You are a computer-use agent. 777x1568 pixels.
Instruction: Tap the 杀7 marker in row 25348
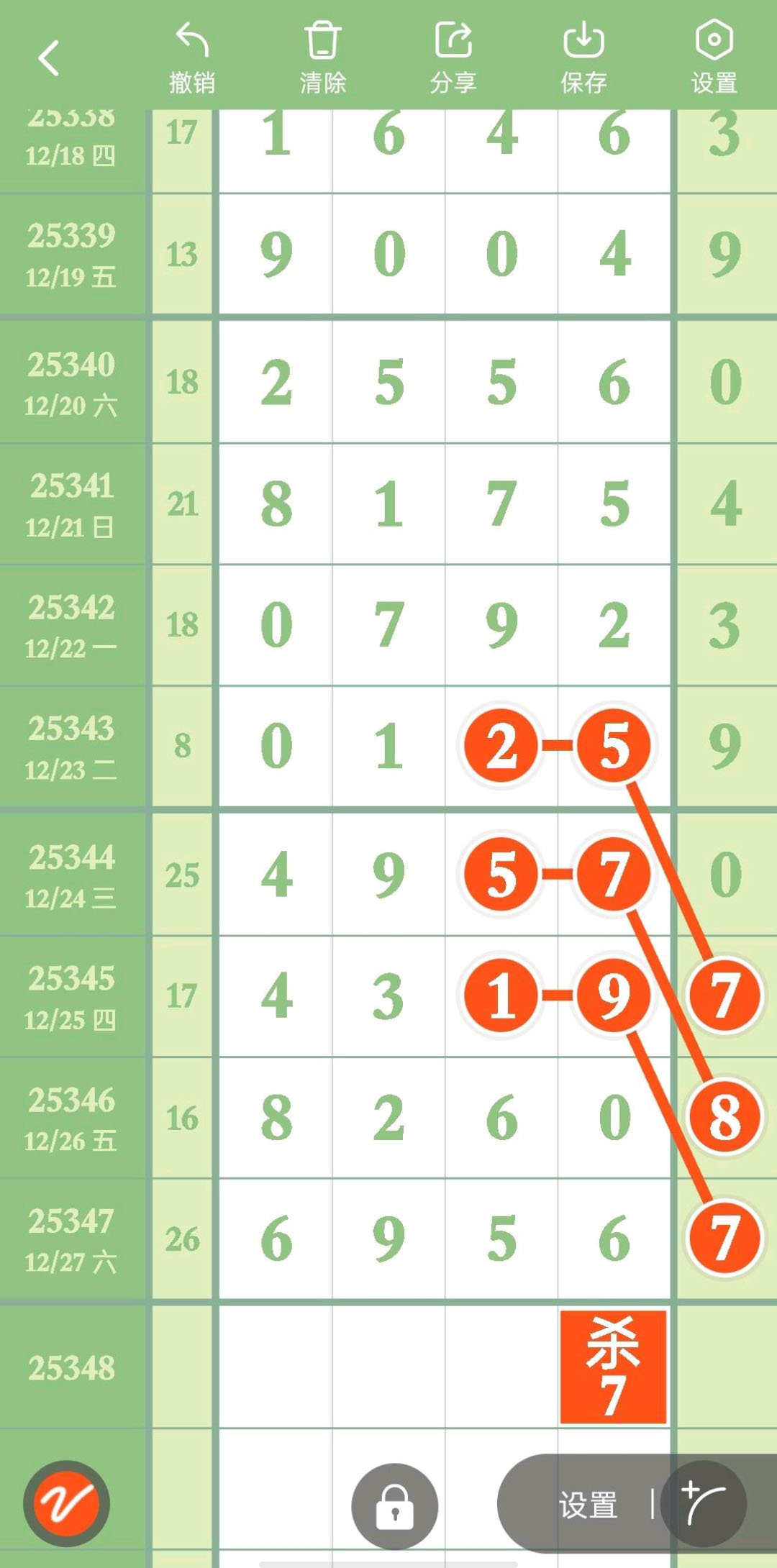613,1367
